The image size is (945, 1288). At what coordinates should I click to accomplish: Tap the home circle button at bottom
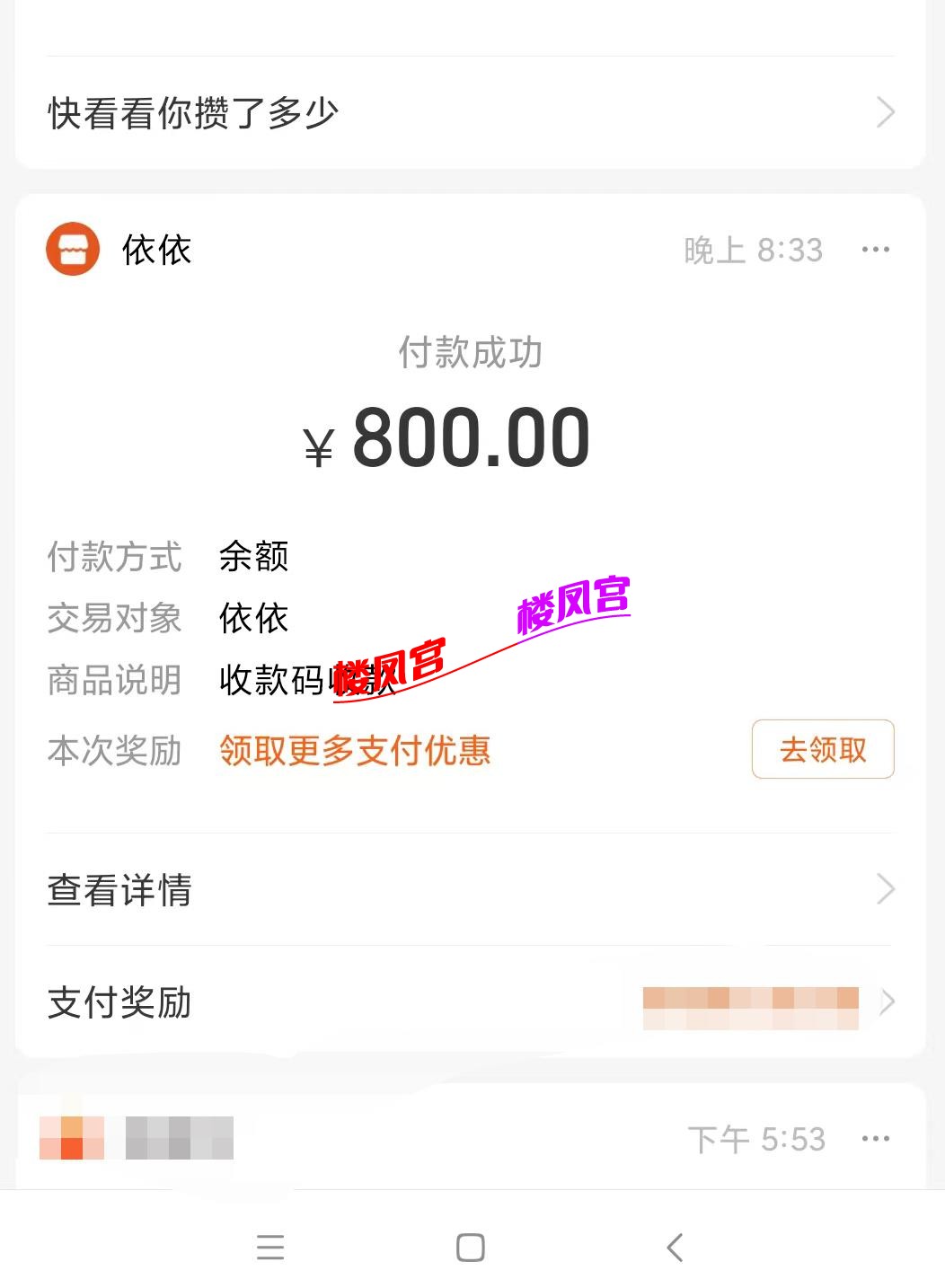click(x=468, y=1248)
